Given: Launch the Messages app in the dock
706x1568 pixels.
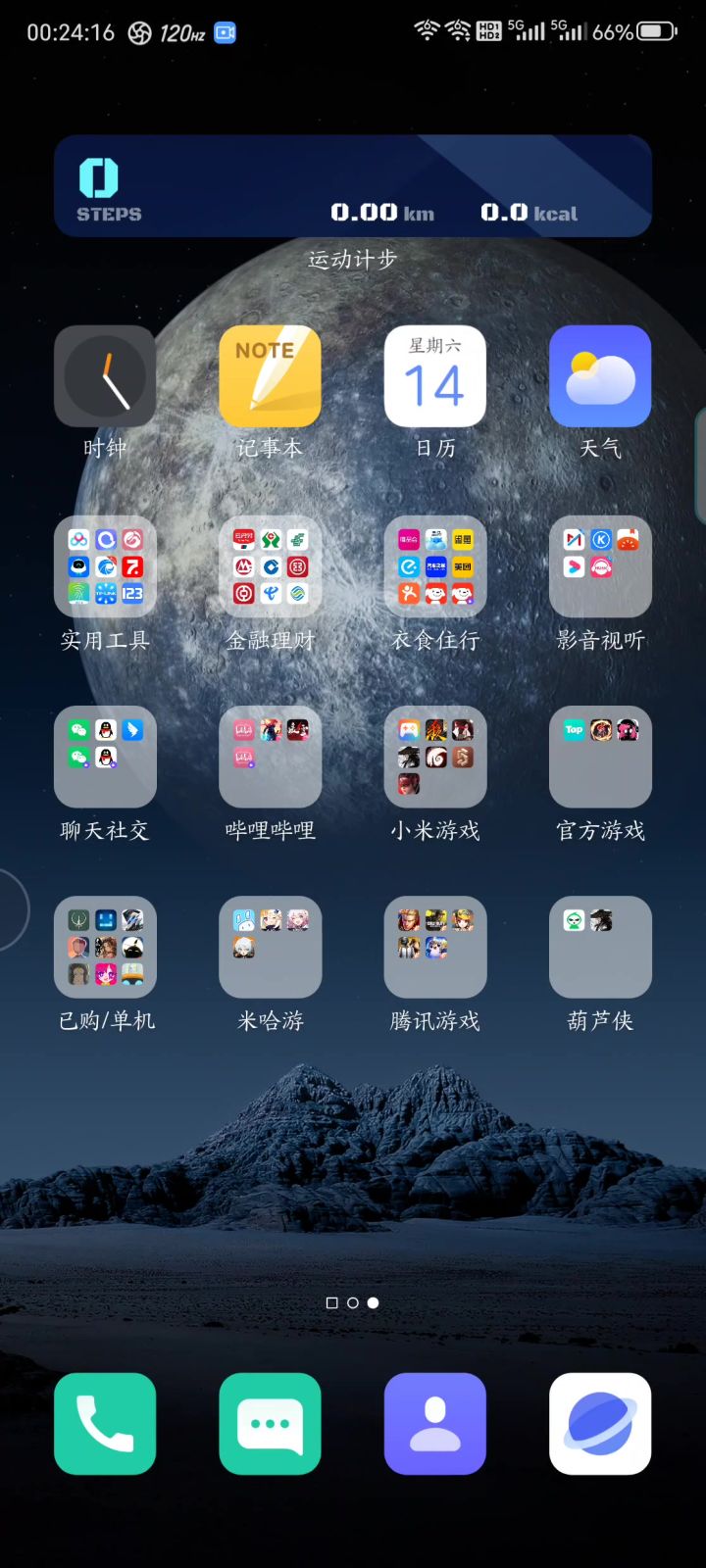Looking at the screenshot, I should (270, 1424).
